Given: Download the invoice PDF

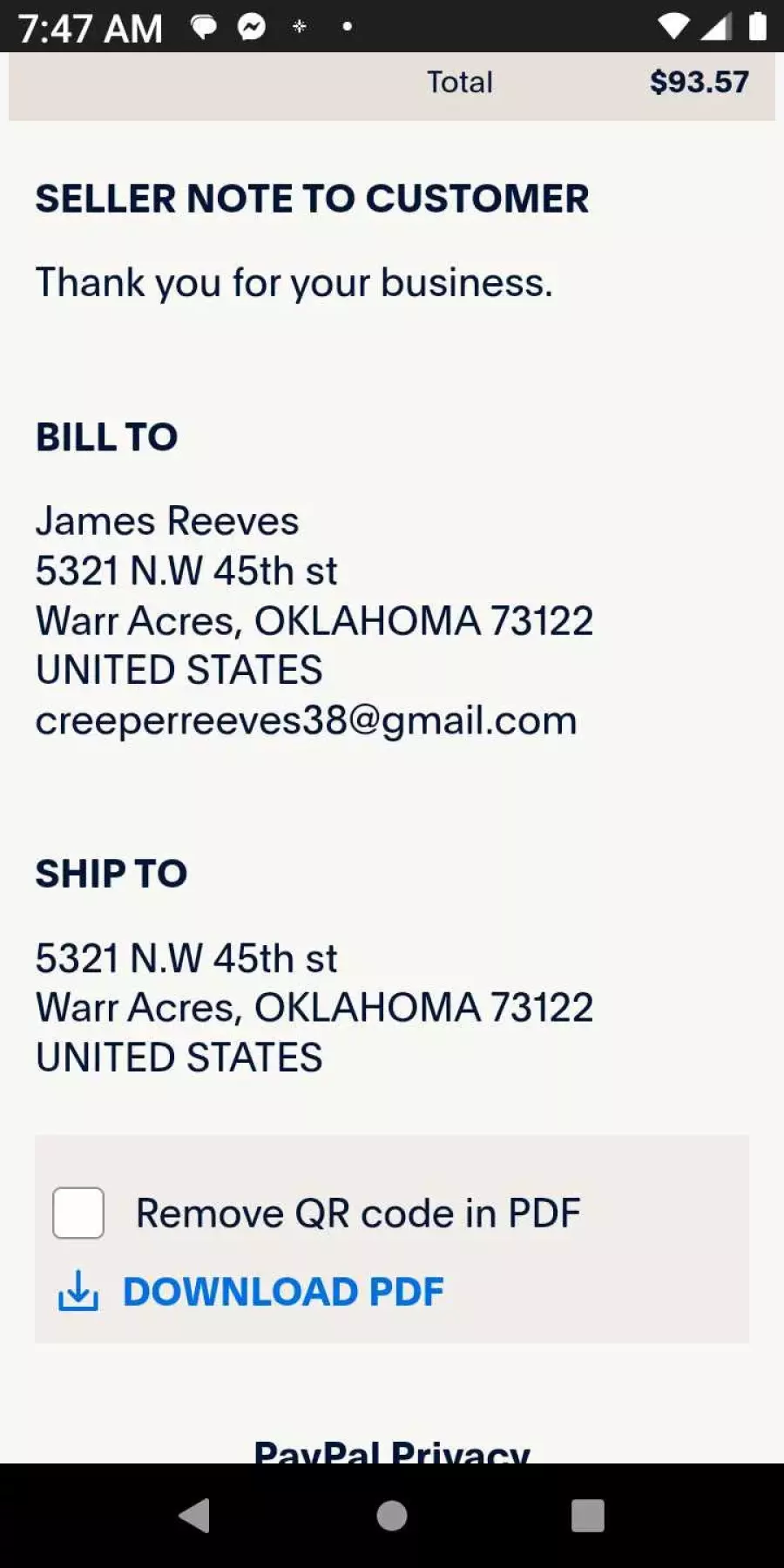Looking at the screenshot, I should point(251,1291).
